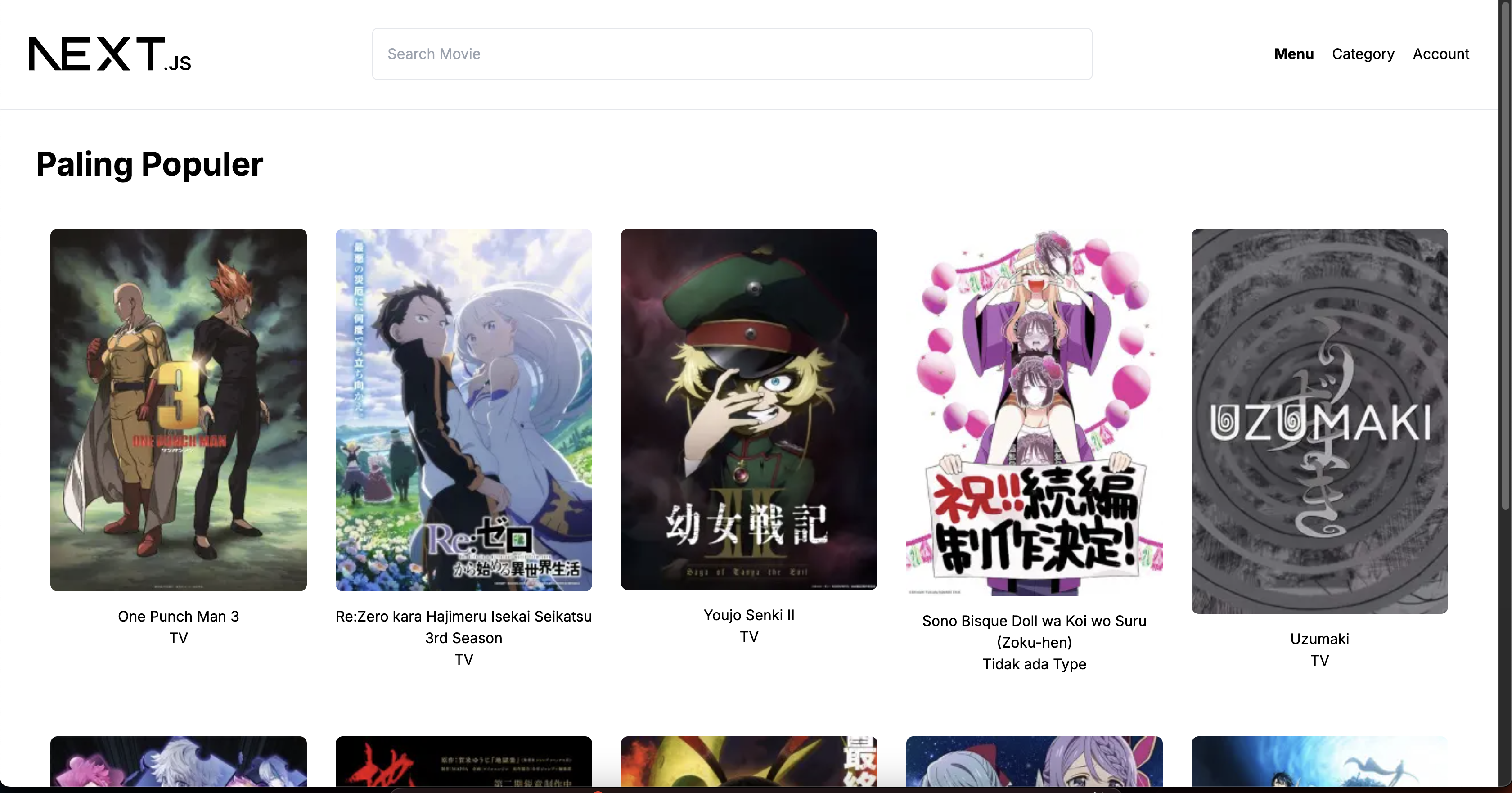
Task: Open Re:Zero kara Hajimeru Isekai Seikatsu 3rd Season
Action: pyautogui.click(x=463, y=409)
